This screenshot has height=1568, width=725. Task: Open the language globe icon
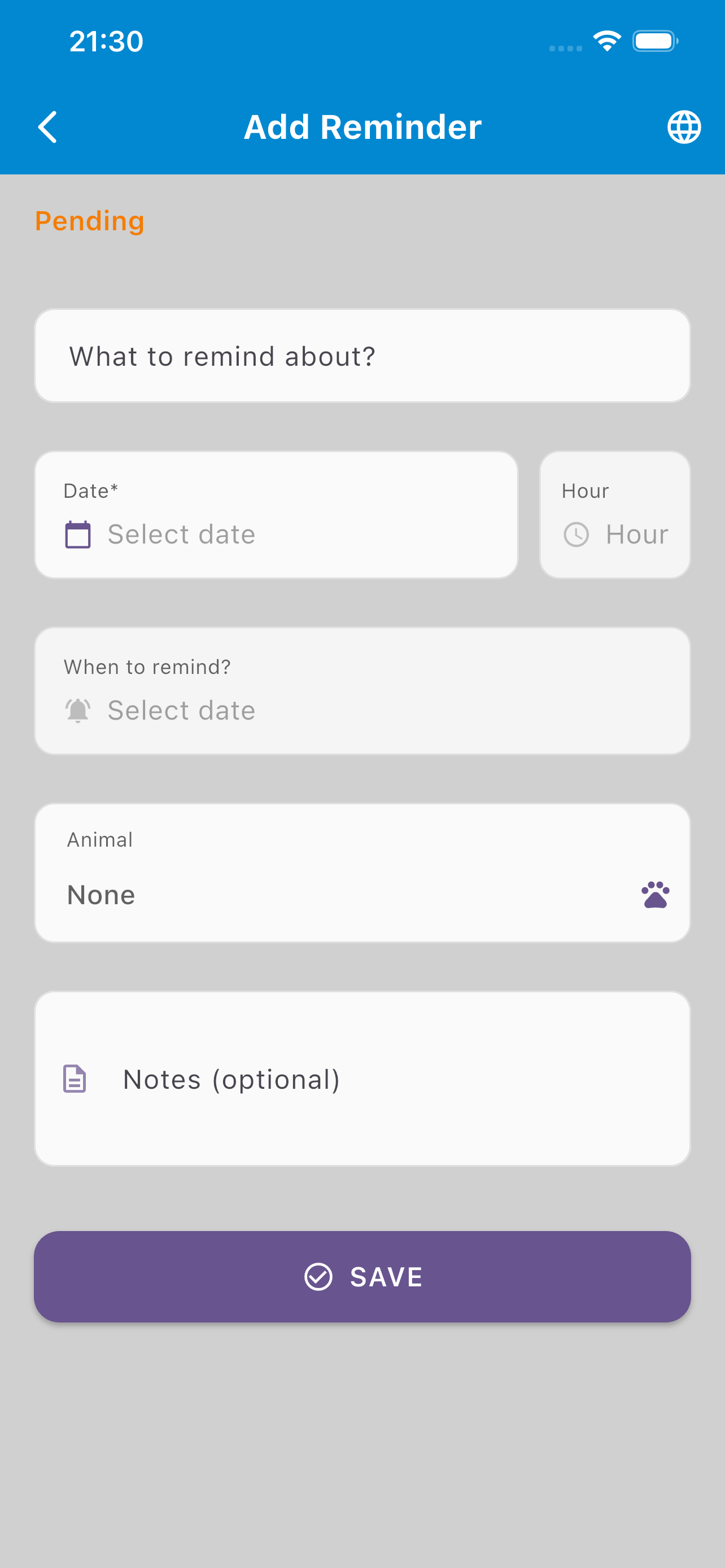click(x=684, y=126)
